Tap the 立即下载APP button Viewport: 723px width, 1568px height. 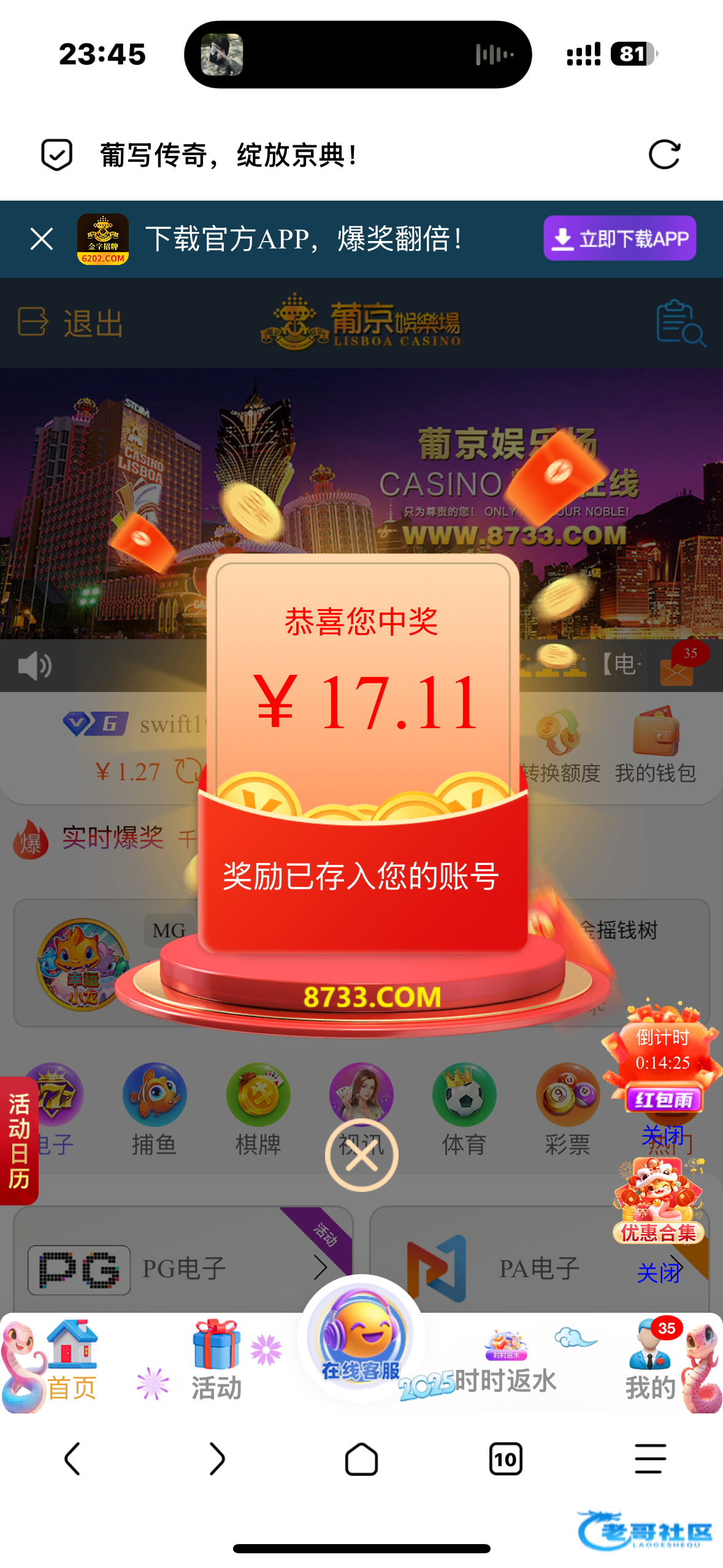pyautogui.click(x=619, y=239)
